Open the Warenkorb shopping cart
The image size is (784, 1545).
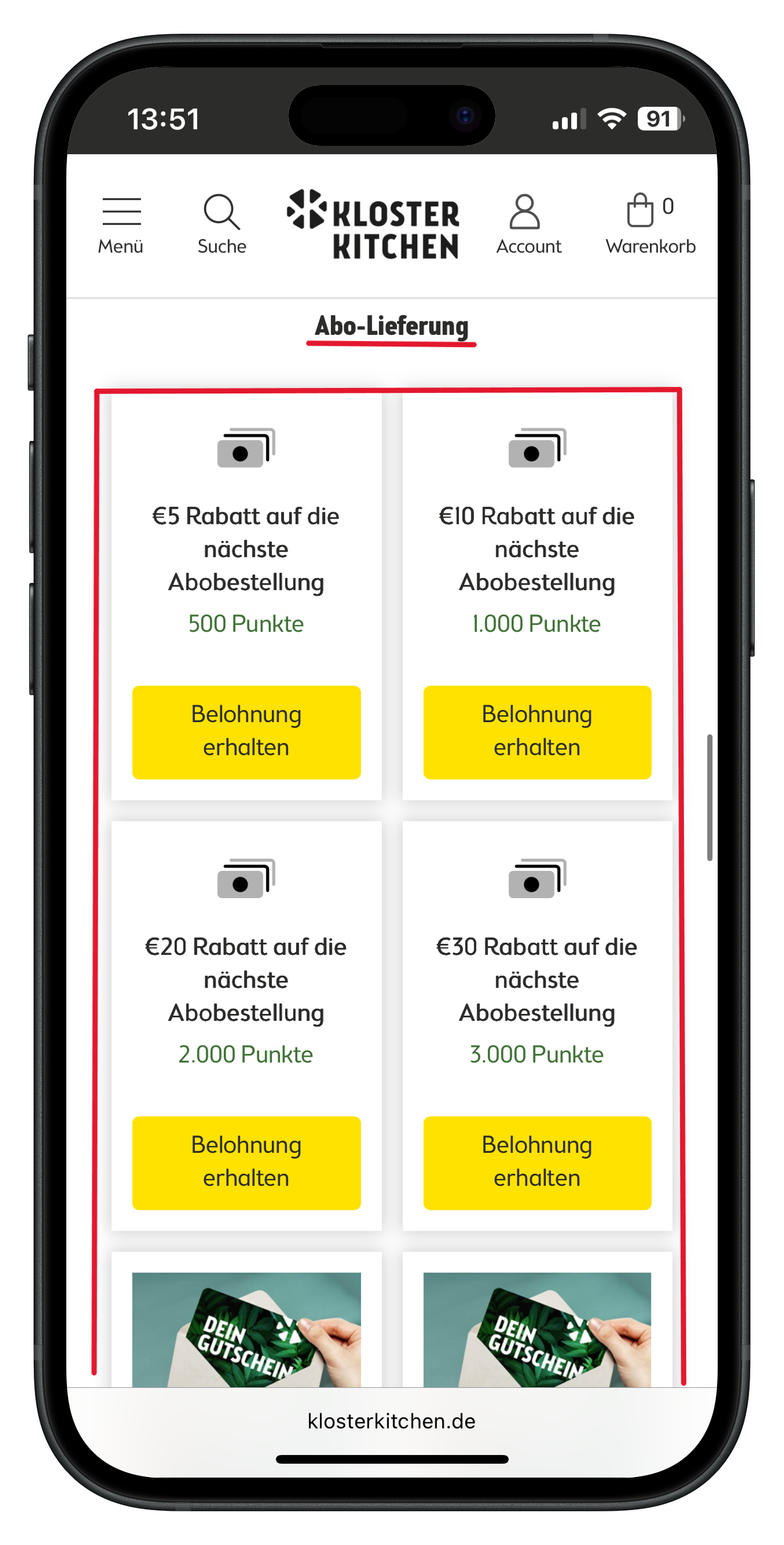(650, 224)
